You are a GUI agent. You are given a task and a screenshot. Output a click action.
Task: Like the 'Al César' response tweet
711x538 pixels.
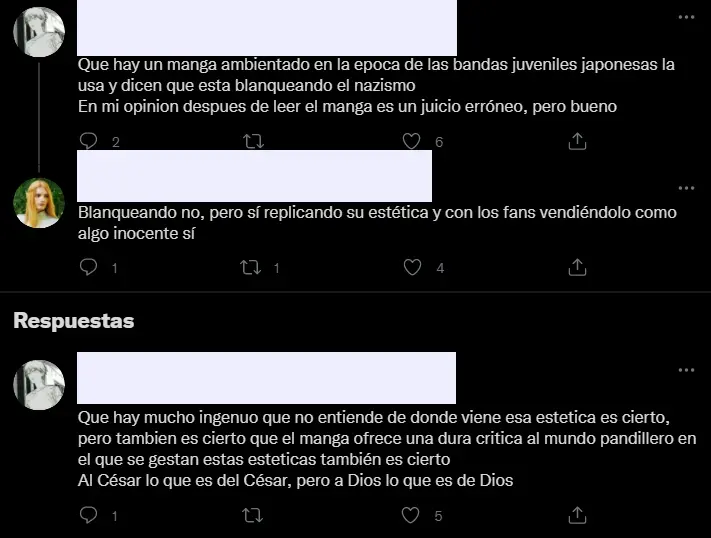[x=411, y=516]
